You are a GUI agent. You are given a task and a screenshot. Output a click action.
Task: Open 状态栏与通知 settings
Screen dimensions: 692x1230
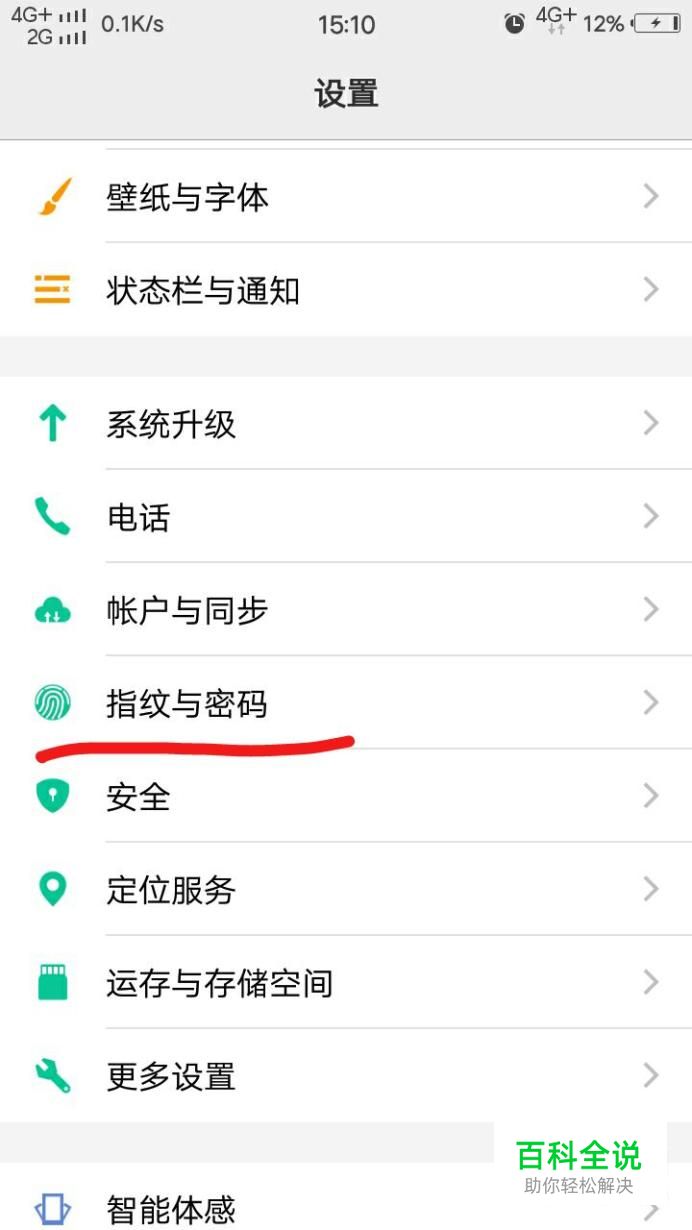click(346, 291)
